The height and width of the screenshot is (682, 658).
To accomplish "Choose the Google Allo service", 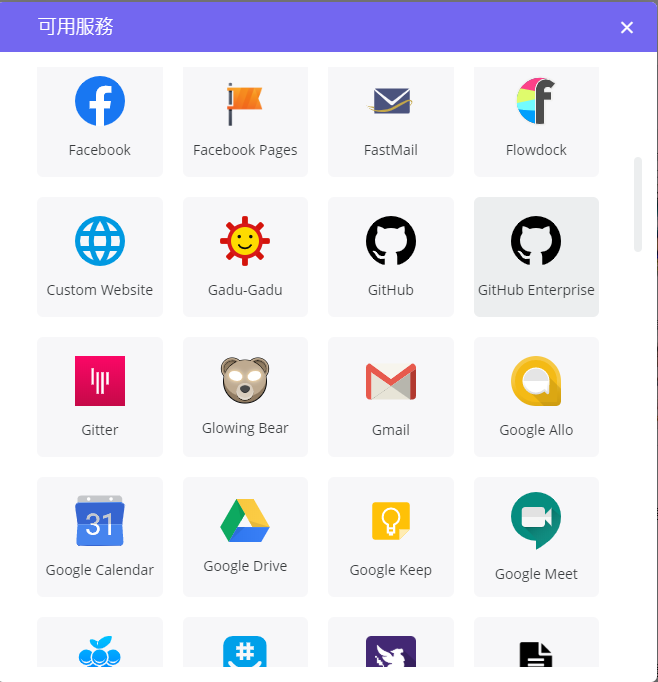I will click(x=536, y=397).
